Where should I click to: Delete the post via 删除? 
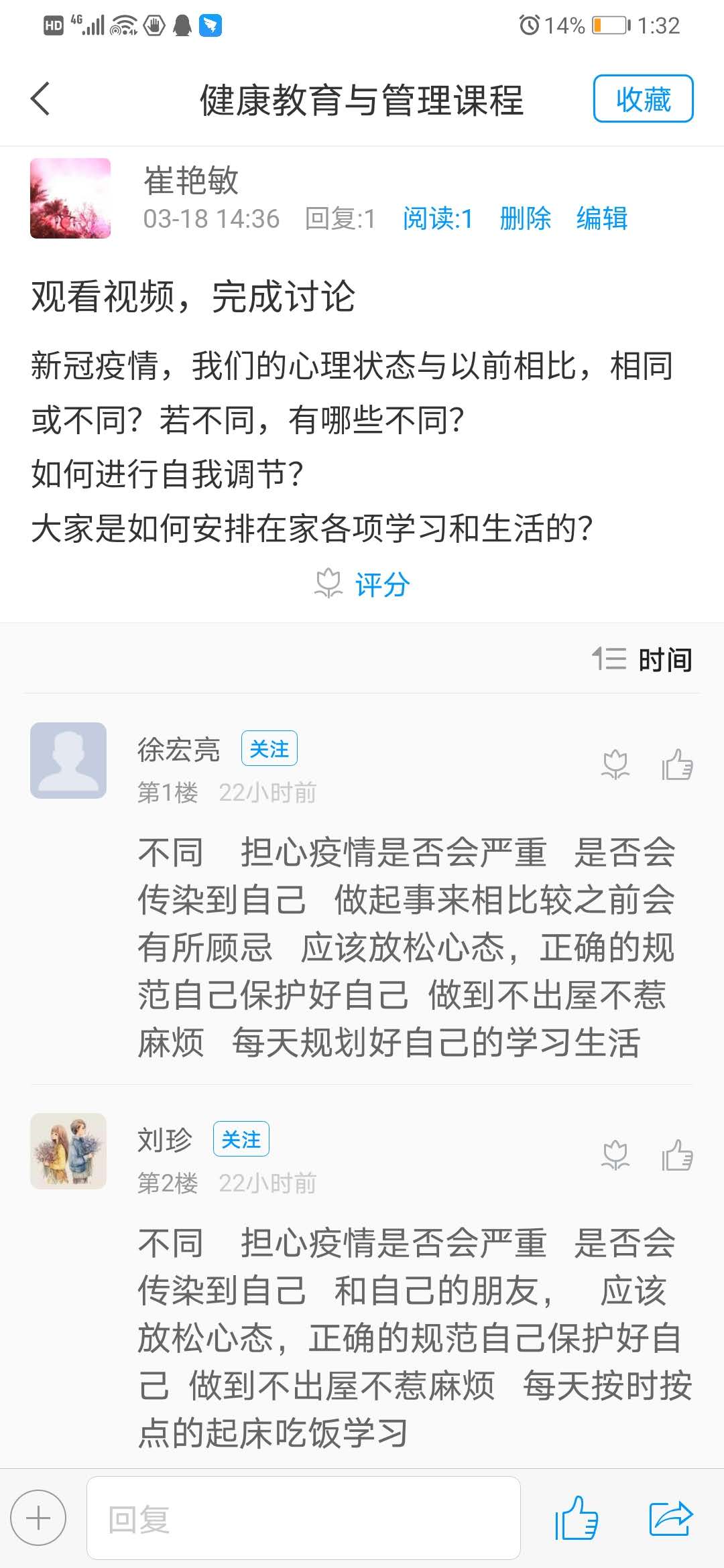pyautogui.click(x=525, y=218)
